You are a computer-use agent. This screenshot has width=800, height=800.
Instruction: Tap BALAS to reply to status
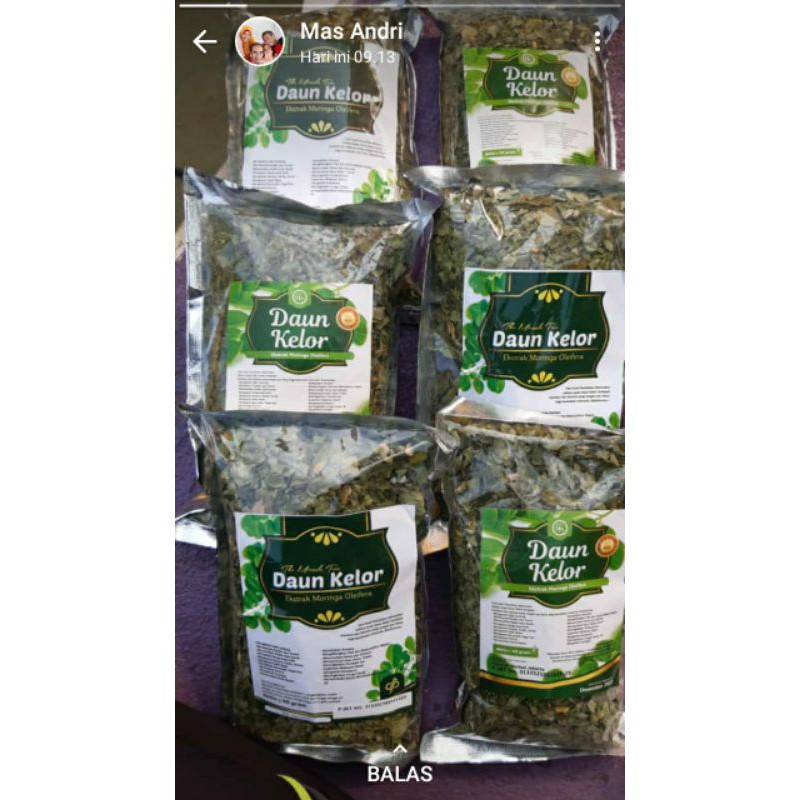click(400, 773)
